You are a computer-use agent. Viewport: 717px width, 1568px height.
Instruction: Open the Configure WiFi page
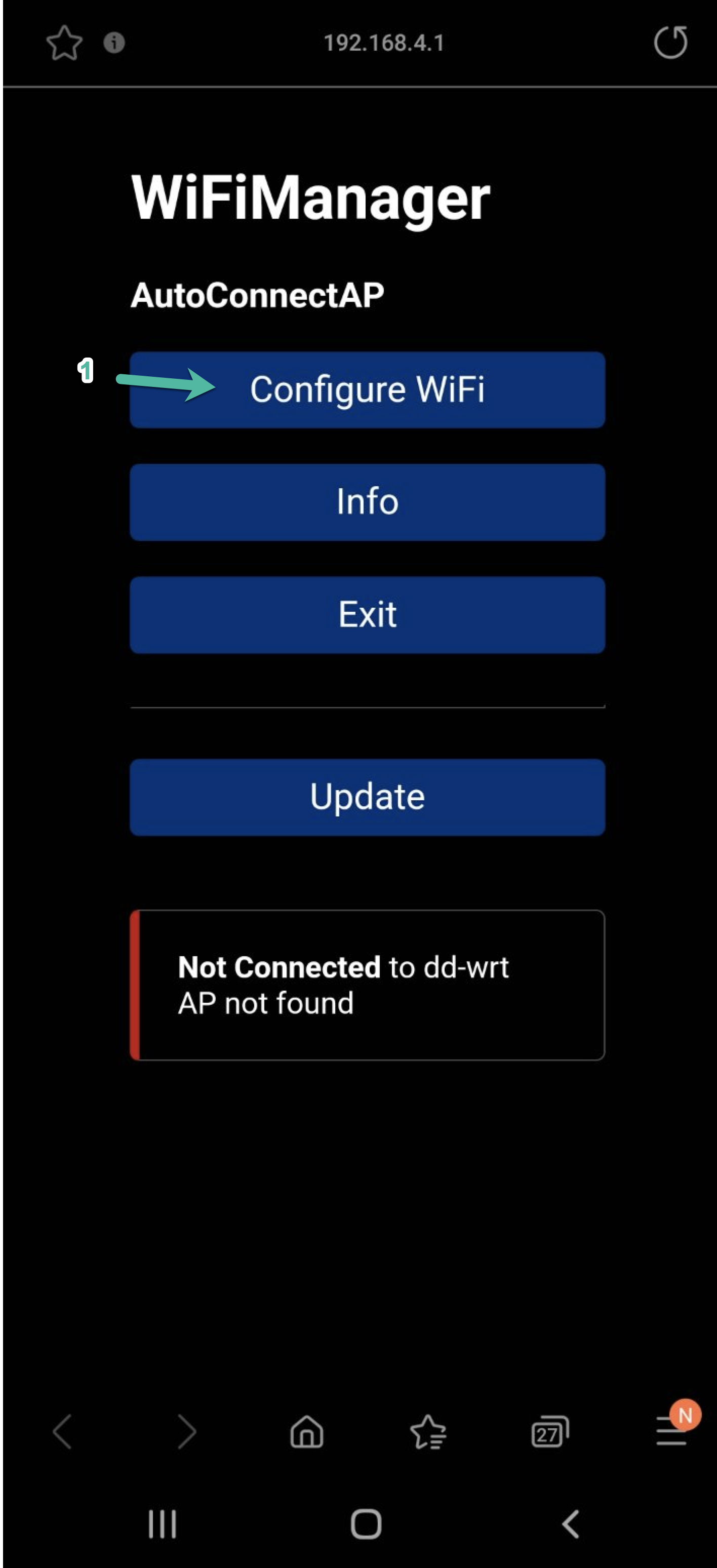pos(367,389)
